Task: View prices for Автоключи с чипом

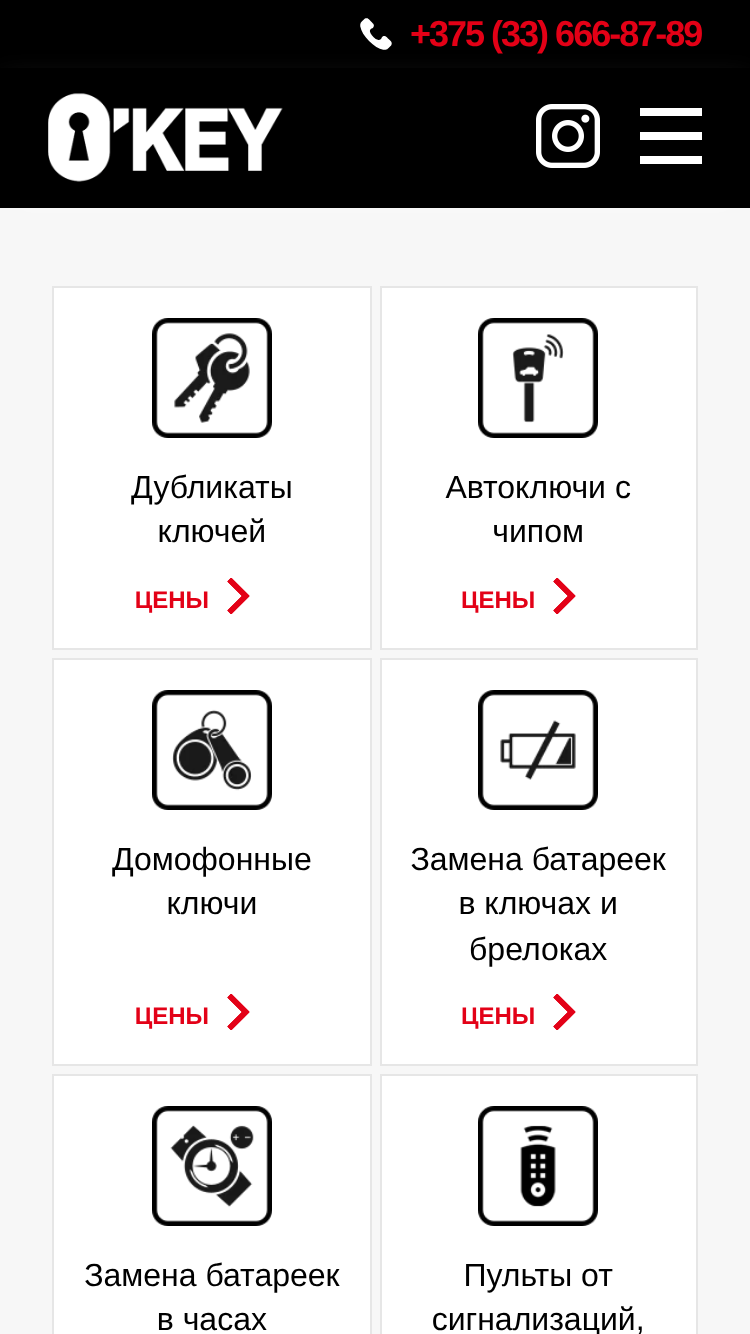Action: click(x=518, y=597)
